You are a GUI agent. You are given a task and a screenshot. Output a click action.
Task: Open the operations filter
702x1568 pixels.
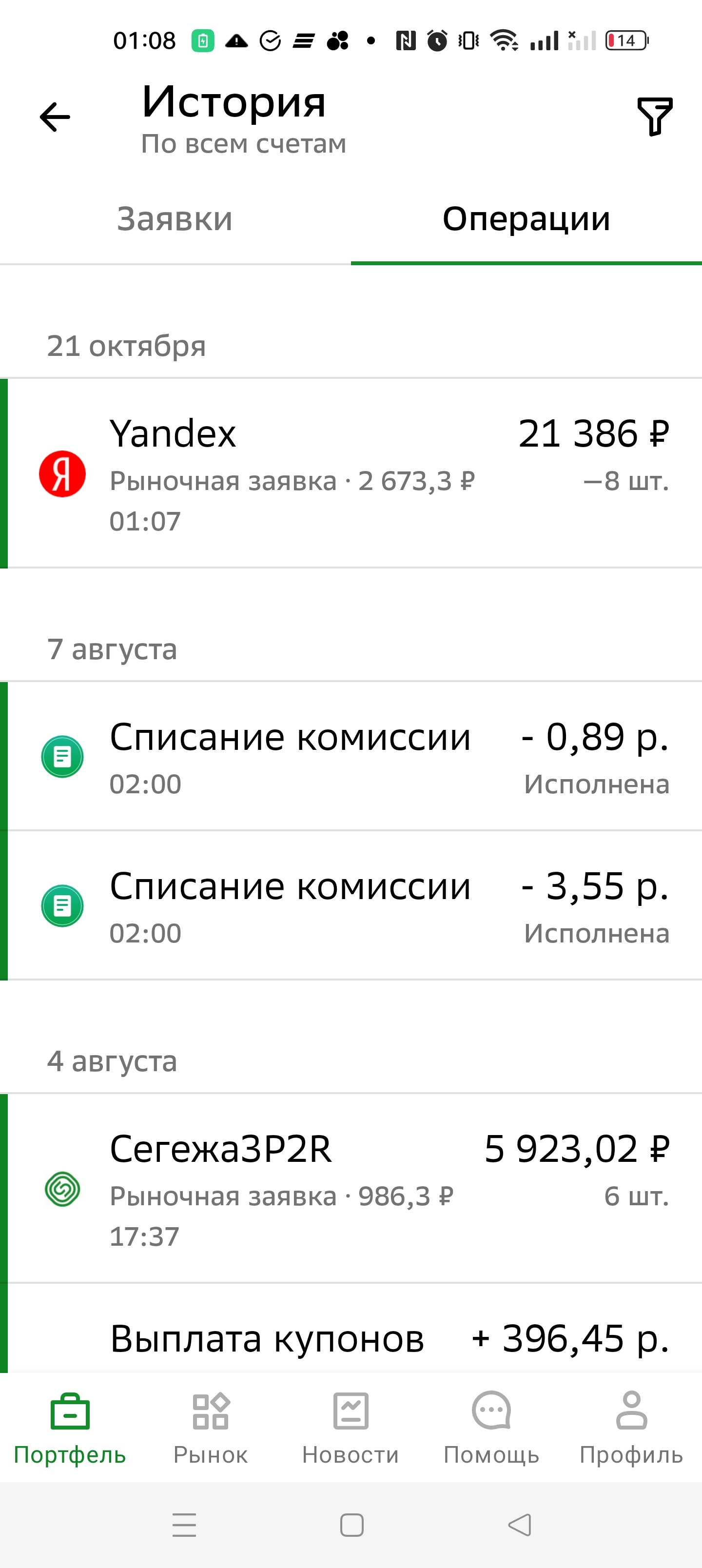pos(655,116)
